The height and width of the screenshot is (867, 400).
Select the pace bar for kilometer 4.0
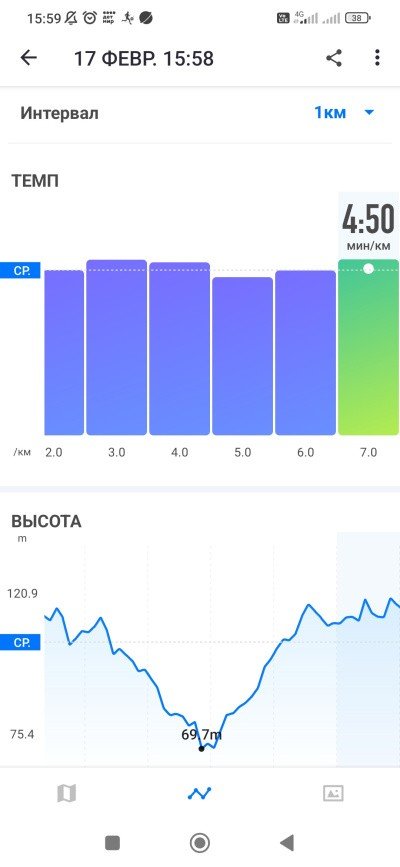pos(179,349)
